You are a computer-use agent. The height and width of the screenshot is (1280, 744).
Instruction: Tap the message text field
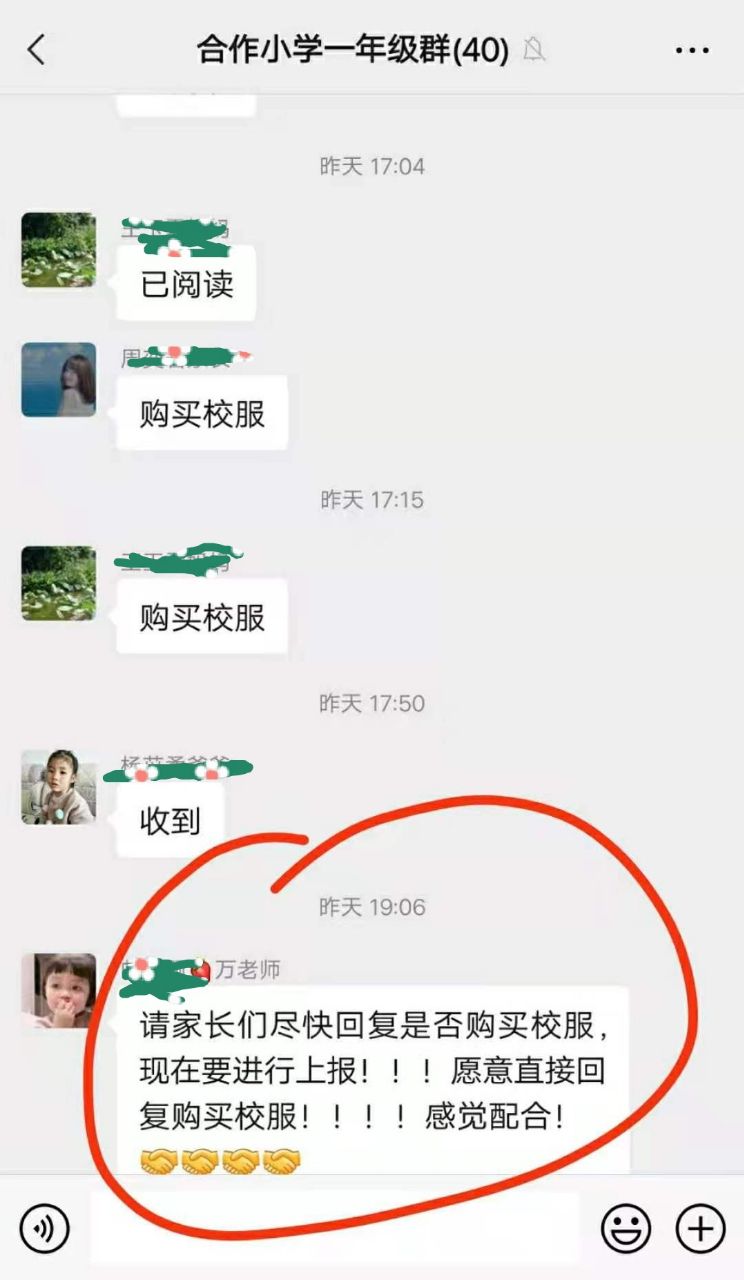pyautogui.click(x=335, y=1228)
